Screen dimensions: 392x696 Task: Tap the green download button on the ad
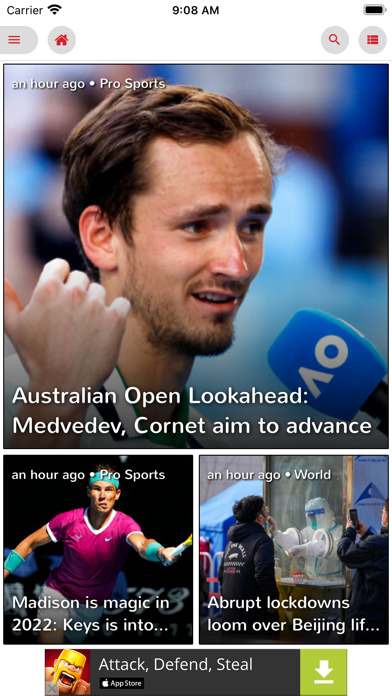[323, 672]
